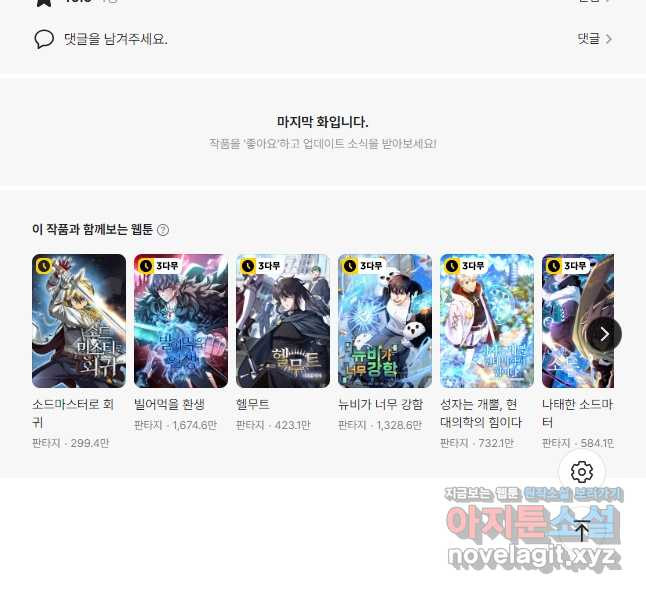Screen dimensions: 646x594
Task: Open webtoon 헬무트
Action: pos(283,321)
